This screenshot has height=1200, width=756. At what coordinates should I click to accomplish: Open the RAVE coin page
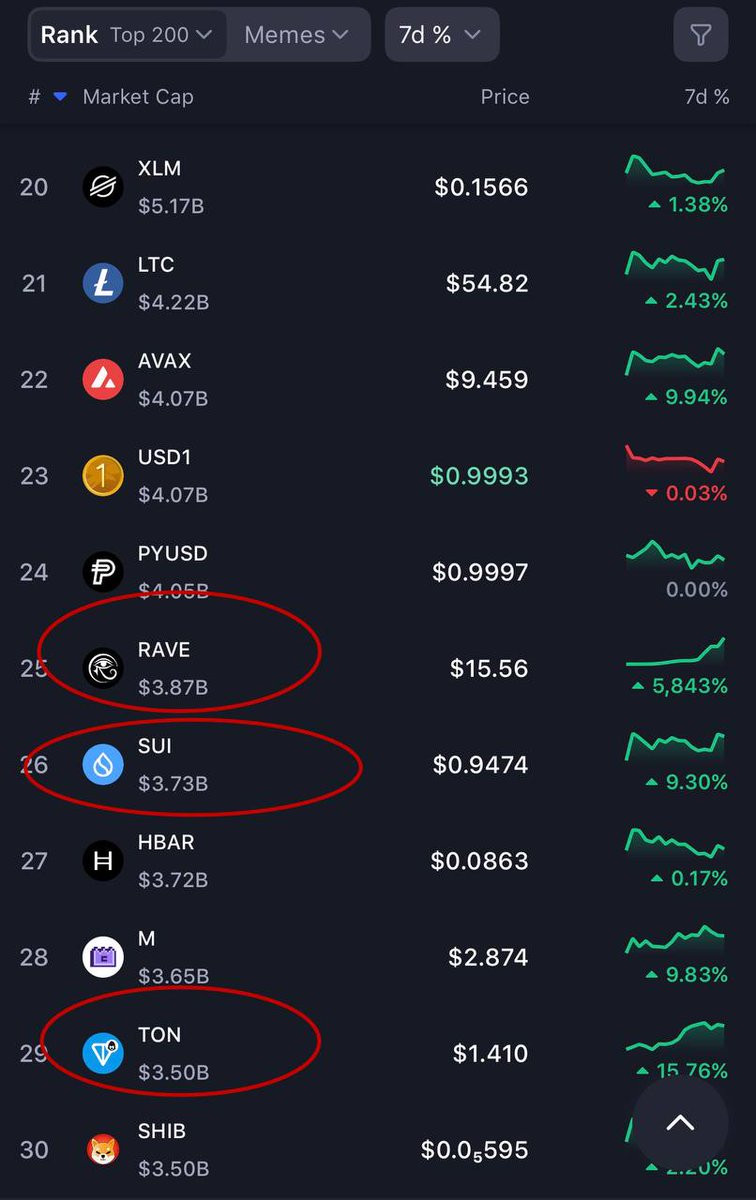coord(164,668)
